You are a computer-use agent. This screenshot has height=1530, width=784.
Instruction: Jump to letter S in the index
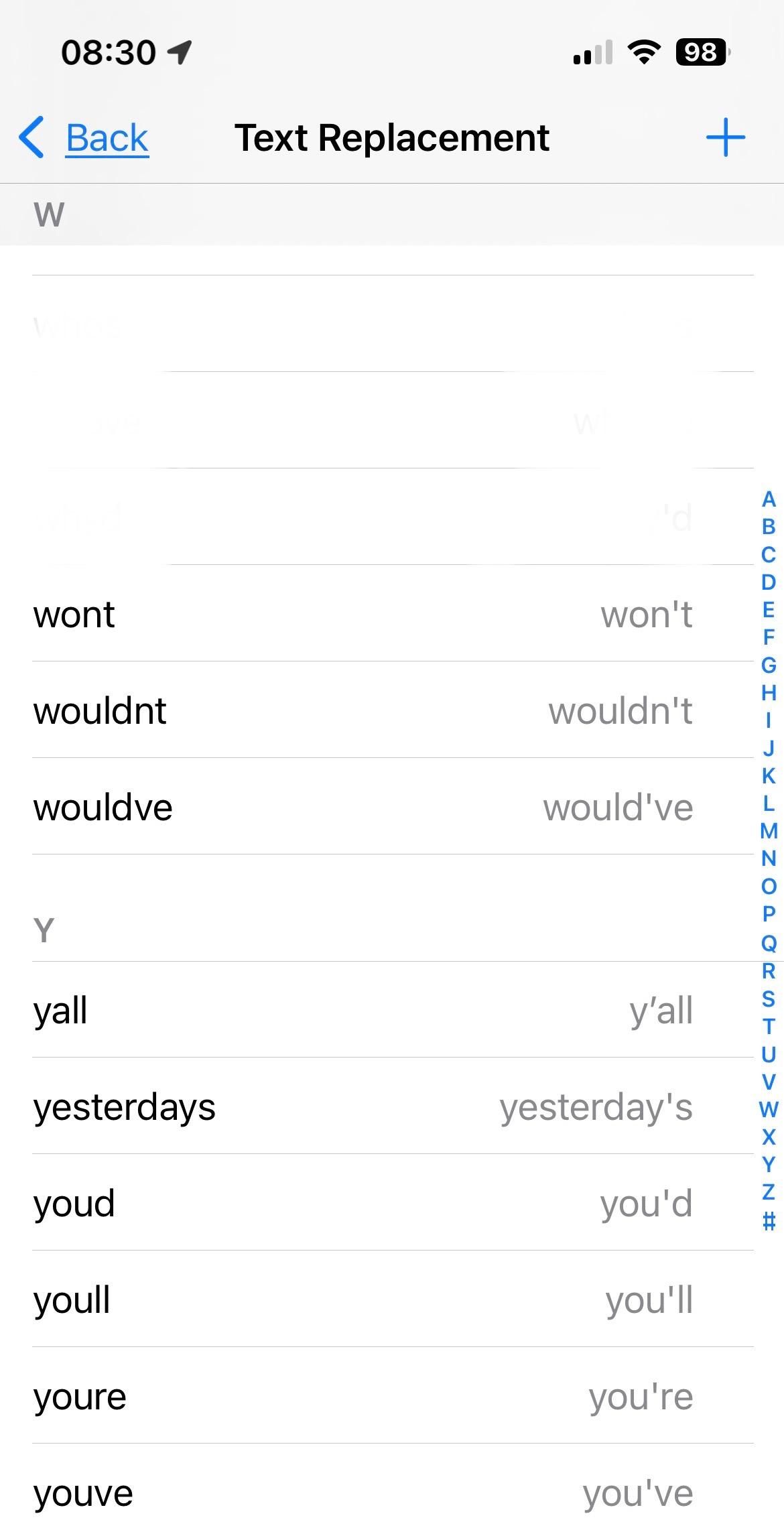coord(769,999)
